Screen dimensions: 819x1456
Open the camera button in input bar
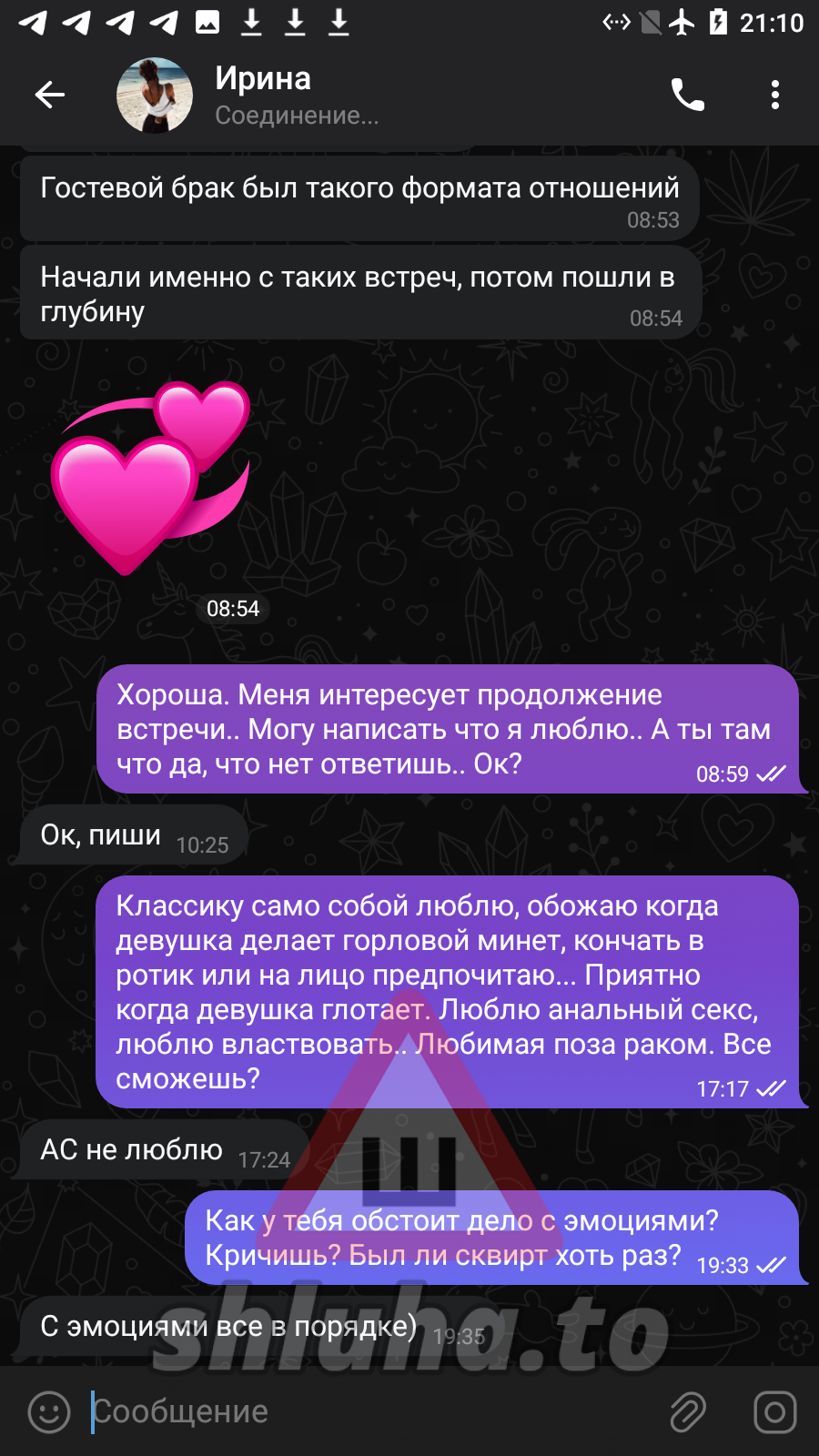(x=775, y=1412)
